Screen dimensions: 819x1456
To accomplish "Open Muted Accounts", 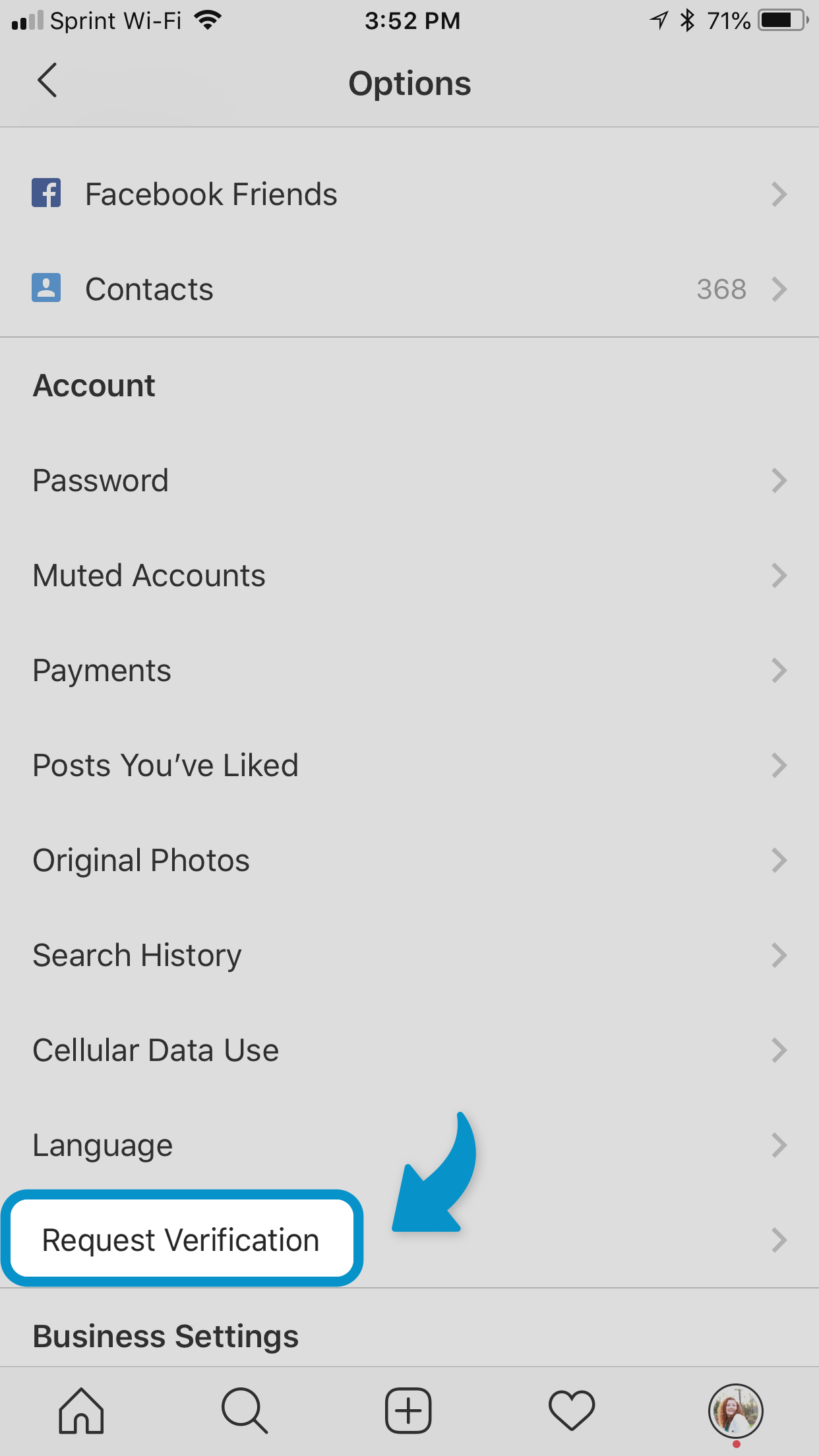I will [x=149, y=575].
